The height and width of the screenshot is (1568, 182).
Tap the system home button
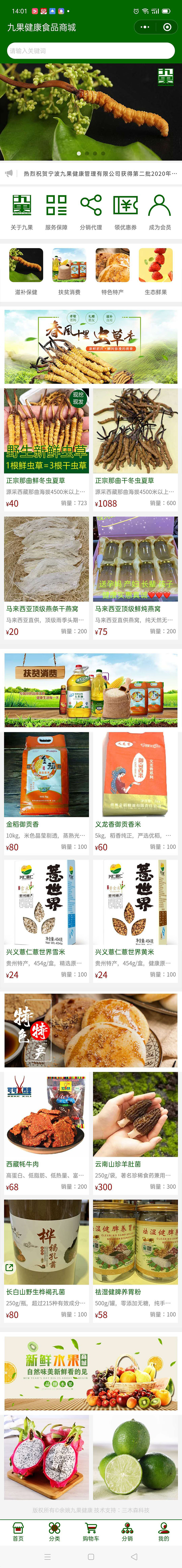[x=91, y=1556]
